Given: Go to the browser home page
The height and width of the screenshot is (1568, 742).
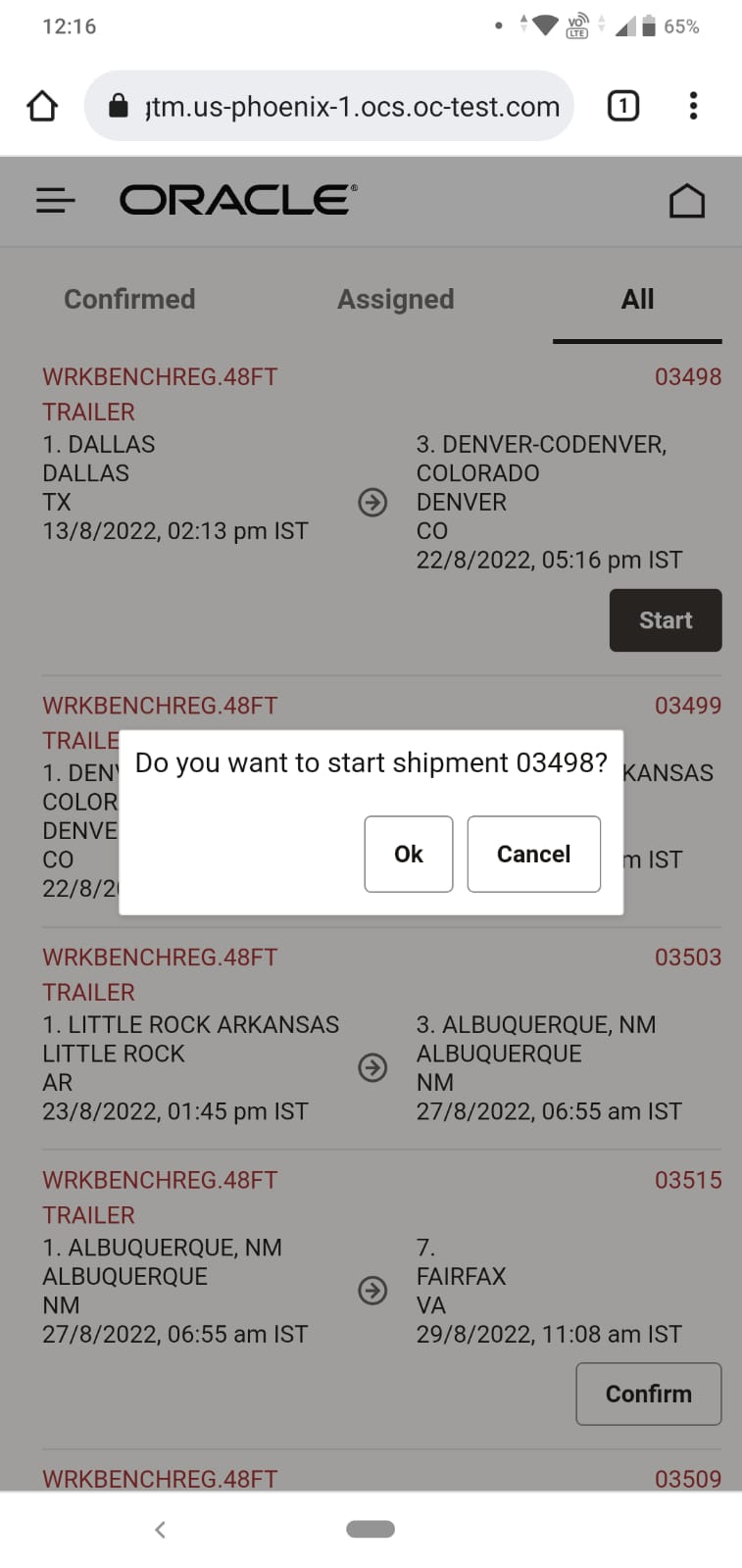Looking at the screenshot, I should click(x=42, y=106).
